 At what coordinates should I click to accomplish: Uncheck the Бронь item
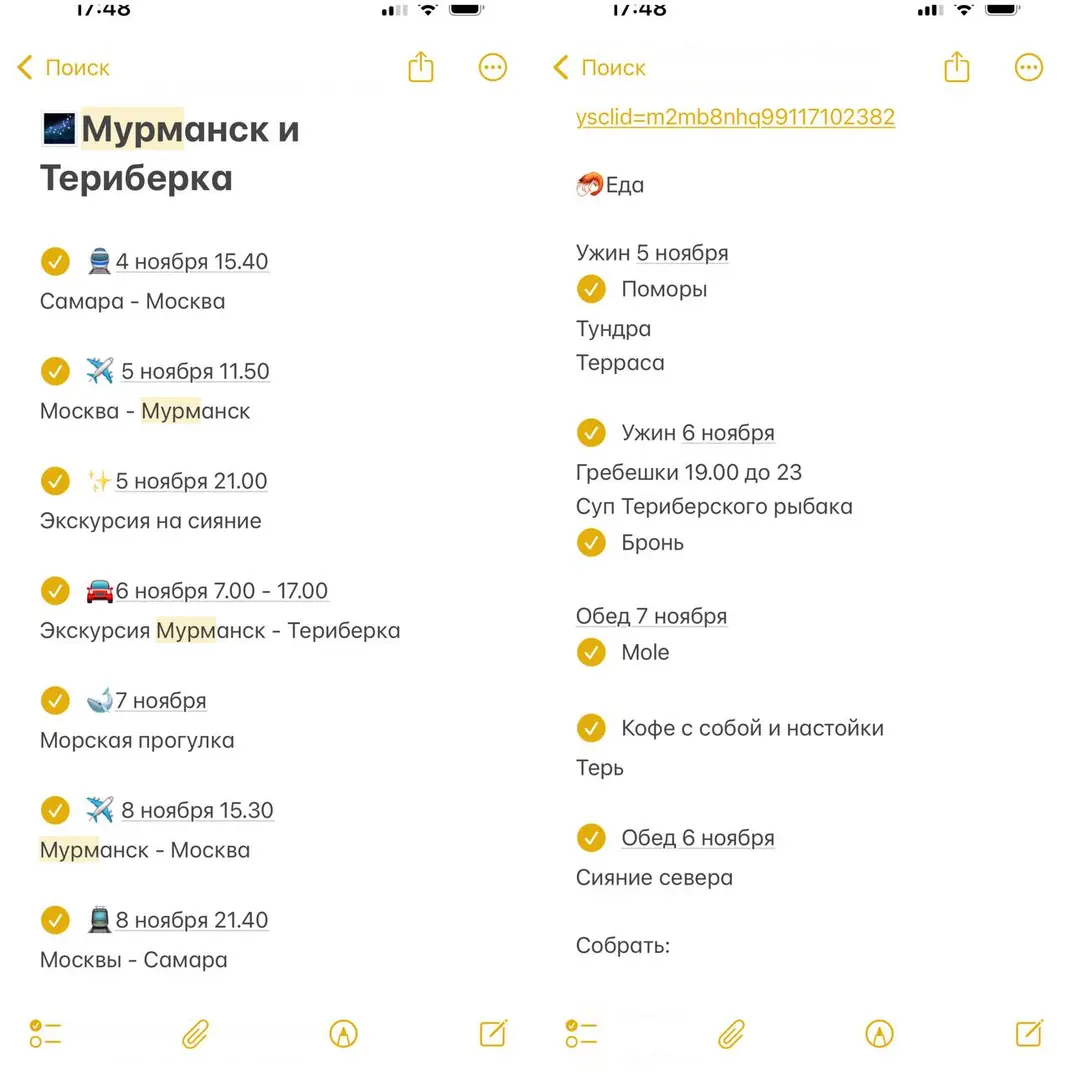click(591, 542)
